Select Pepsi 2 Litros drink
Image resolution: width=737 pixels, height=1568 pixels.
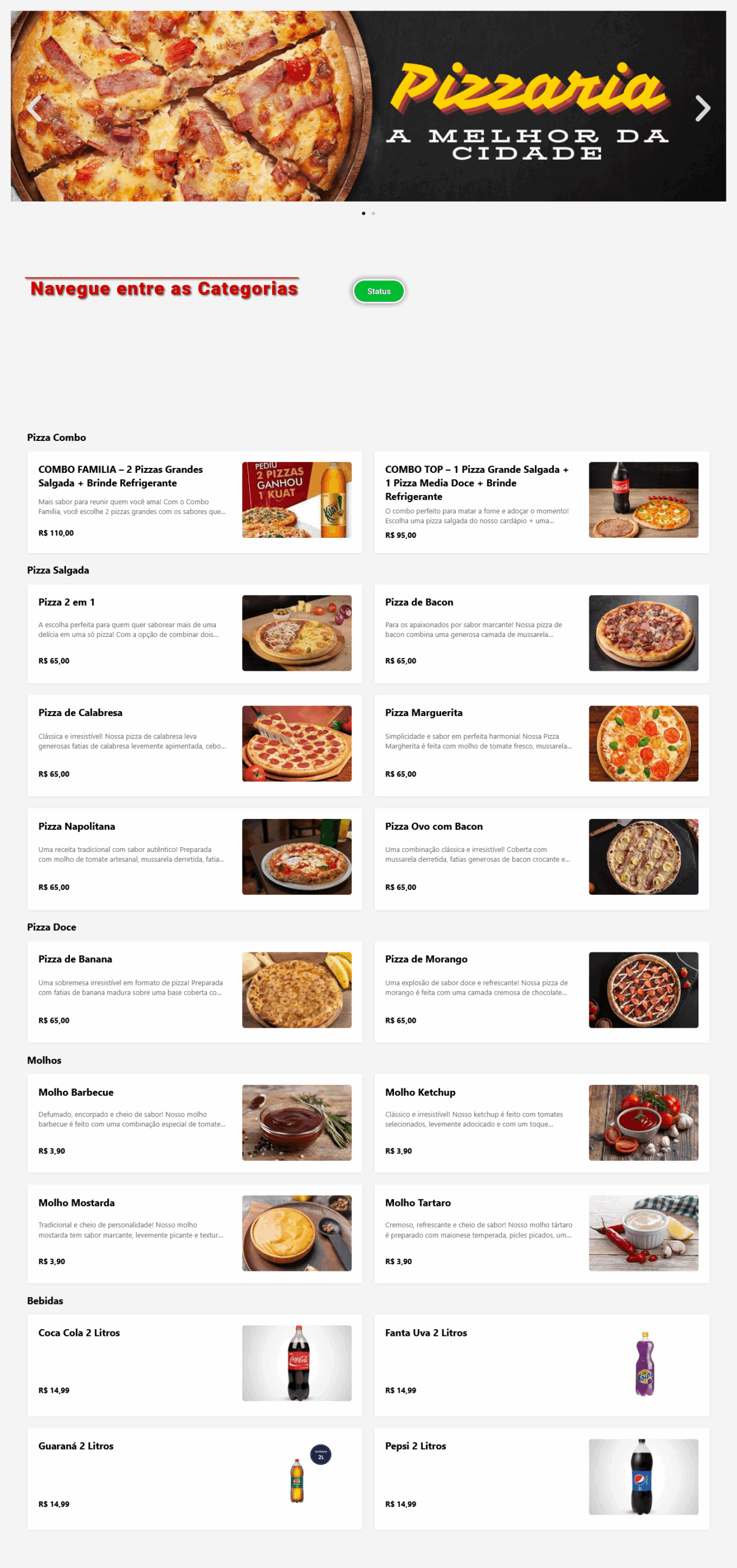tap(541, 1477)
